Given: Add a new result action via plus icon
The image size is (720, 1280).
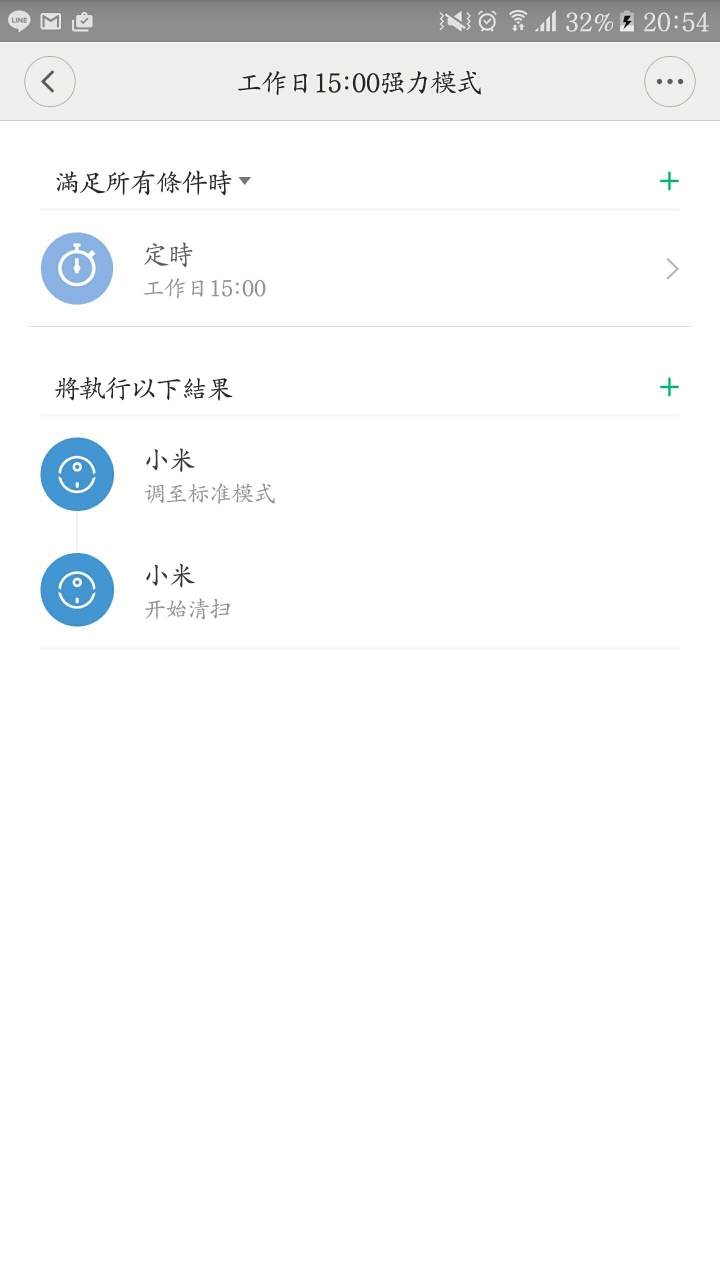Looking at the screenshot, I should 669,387.
